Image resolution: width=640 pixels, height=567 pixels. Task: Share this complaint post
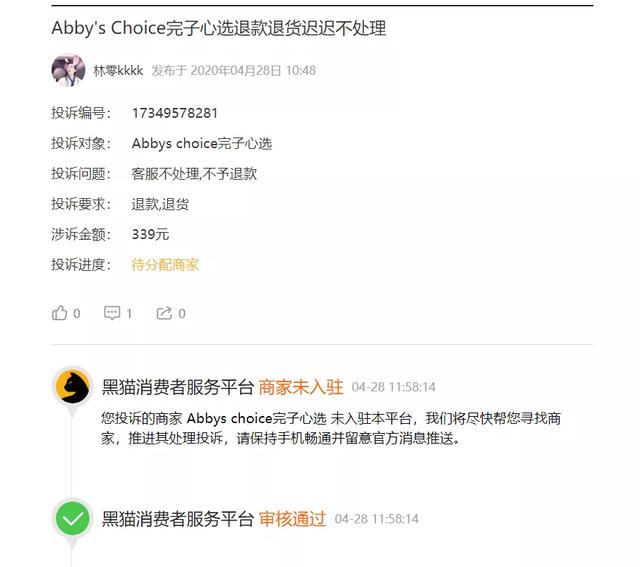tap(164, 313)
